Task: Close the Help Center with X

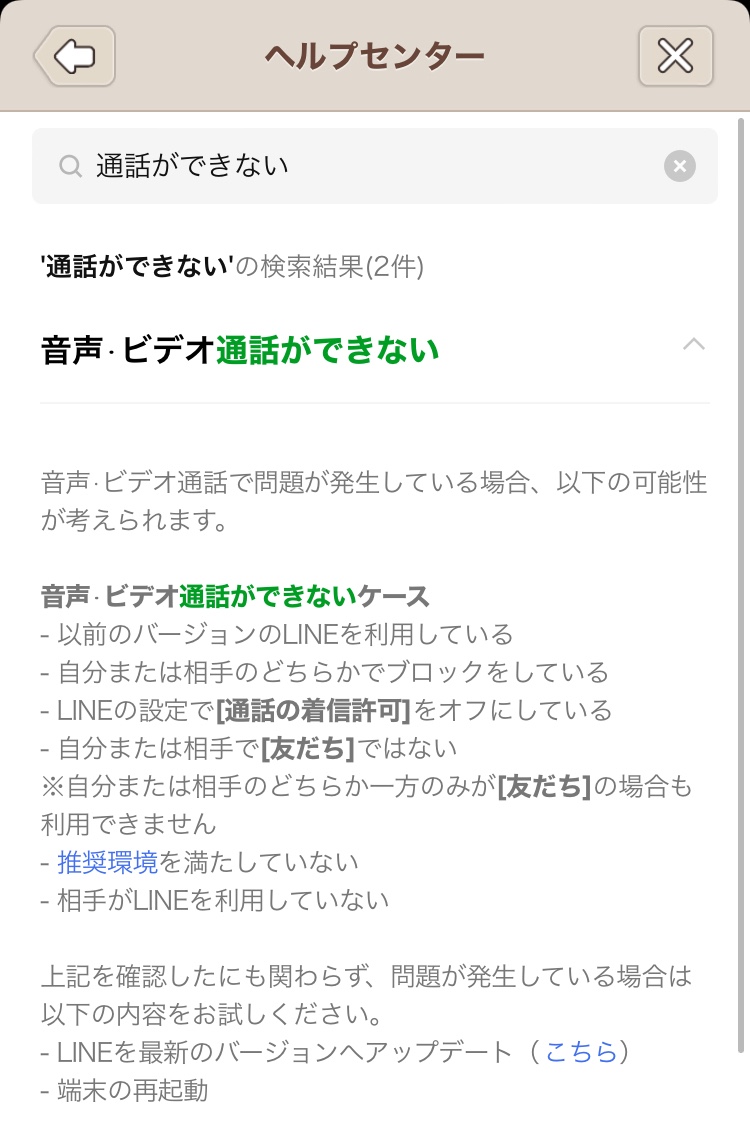Action: pos(675,57)
